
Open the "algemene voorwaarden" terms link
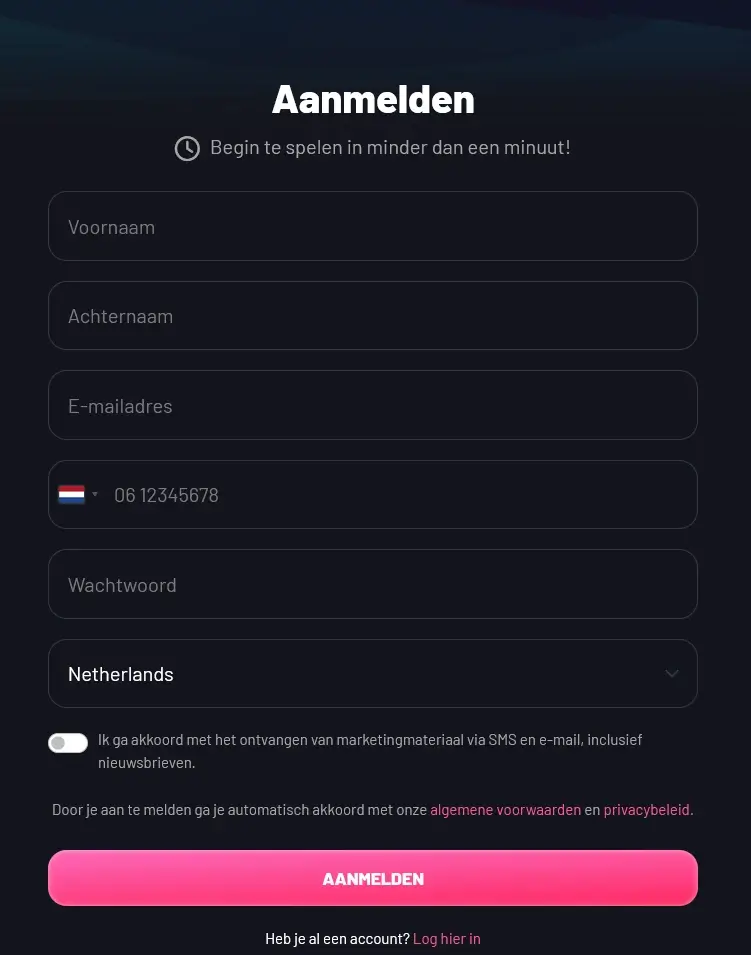[505, 809]
